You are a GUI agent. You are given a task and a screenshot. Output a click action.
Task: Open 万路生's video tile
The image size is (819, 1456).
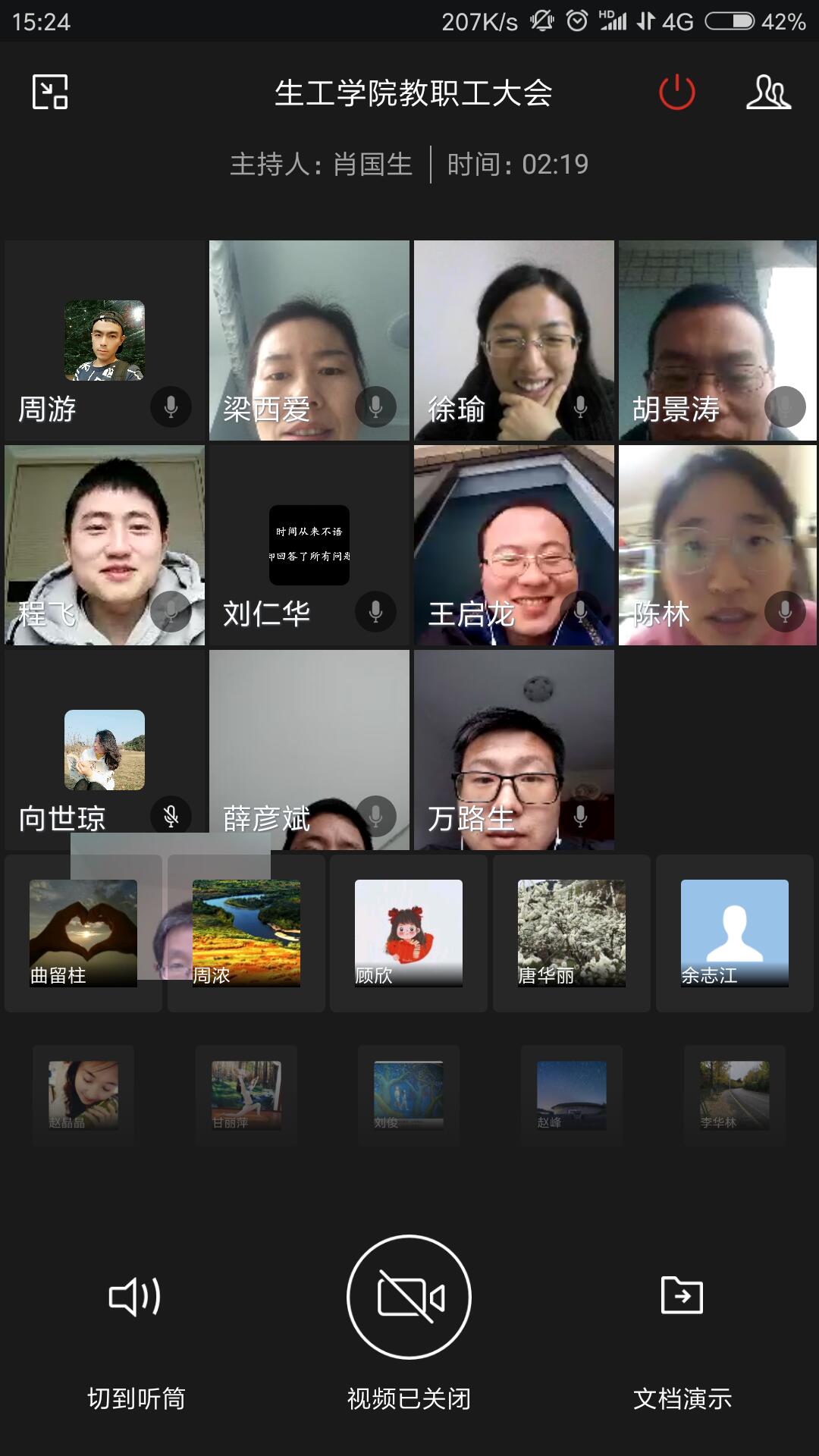click(x=514, y=750)
